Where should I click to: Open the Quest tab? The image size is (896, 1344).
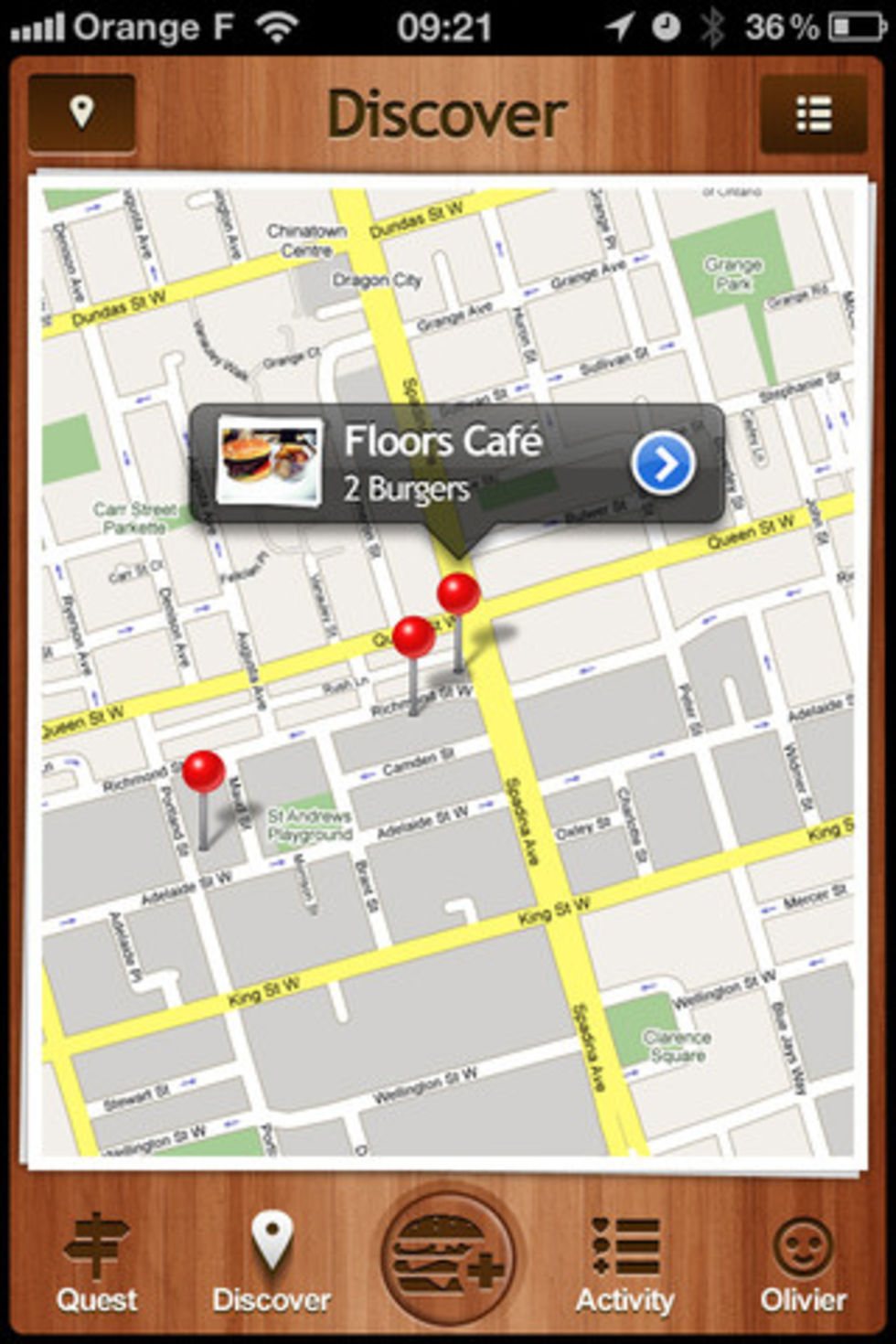[96, 1262]
